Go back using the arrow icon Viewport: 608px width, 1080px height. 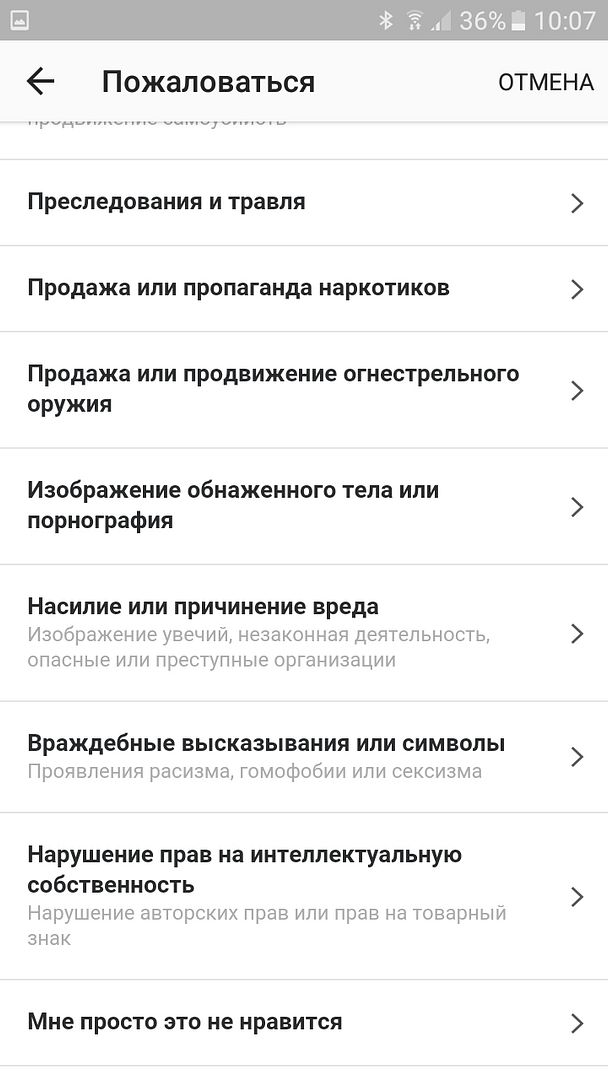tap(40, 82)
